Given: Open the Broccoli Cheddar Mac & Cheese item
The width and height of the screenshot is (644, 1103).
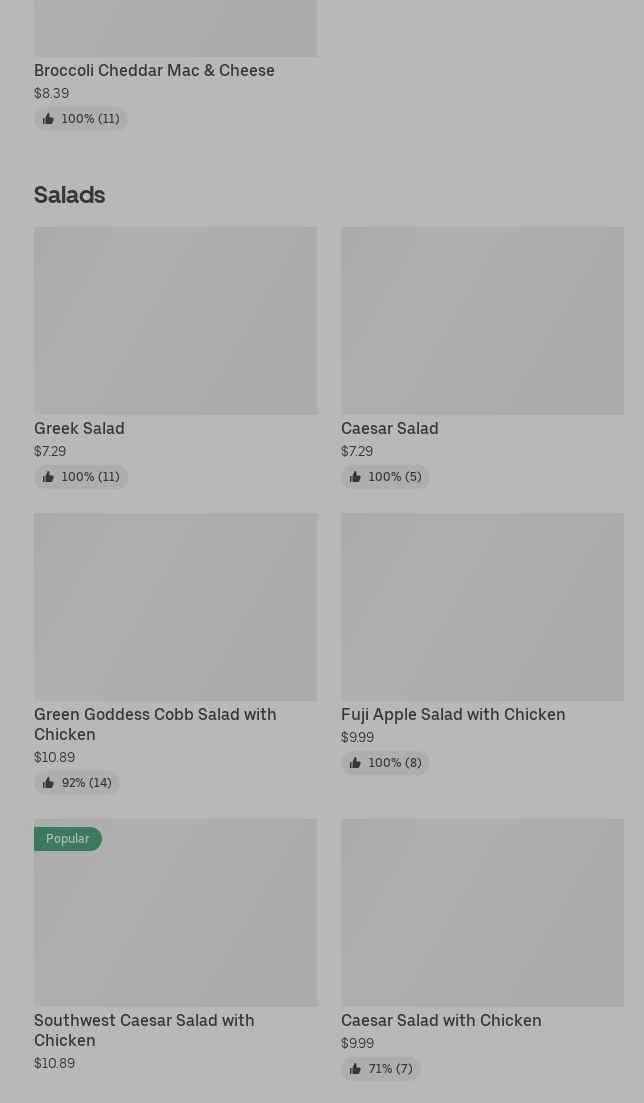Looking at the screenshot, I should 175,65.
